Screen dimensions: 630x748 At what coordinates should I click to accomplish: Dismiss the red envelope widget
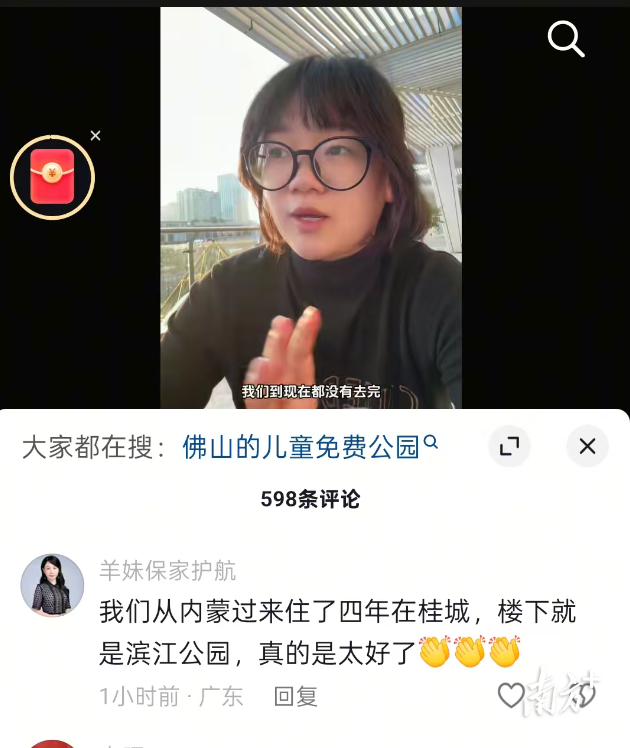(96, 136)
